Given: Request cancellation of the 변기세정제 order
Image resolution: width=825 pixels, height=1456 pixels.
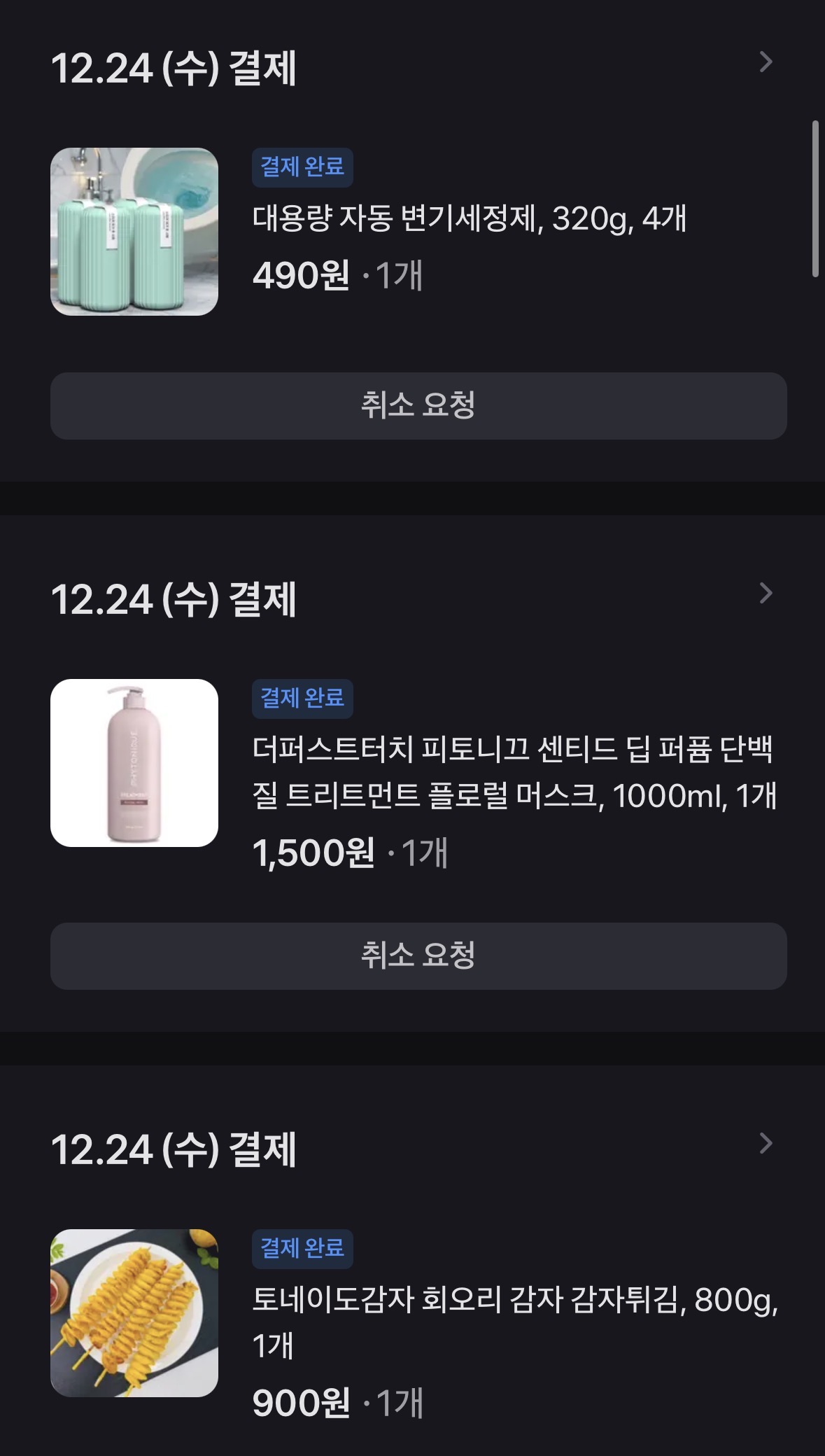Looking at the screenshot, I should [x=418, y=406].
